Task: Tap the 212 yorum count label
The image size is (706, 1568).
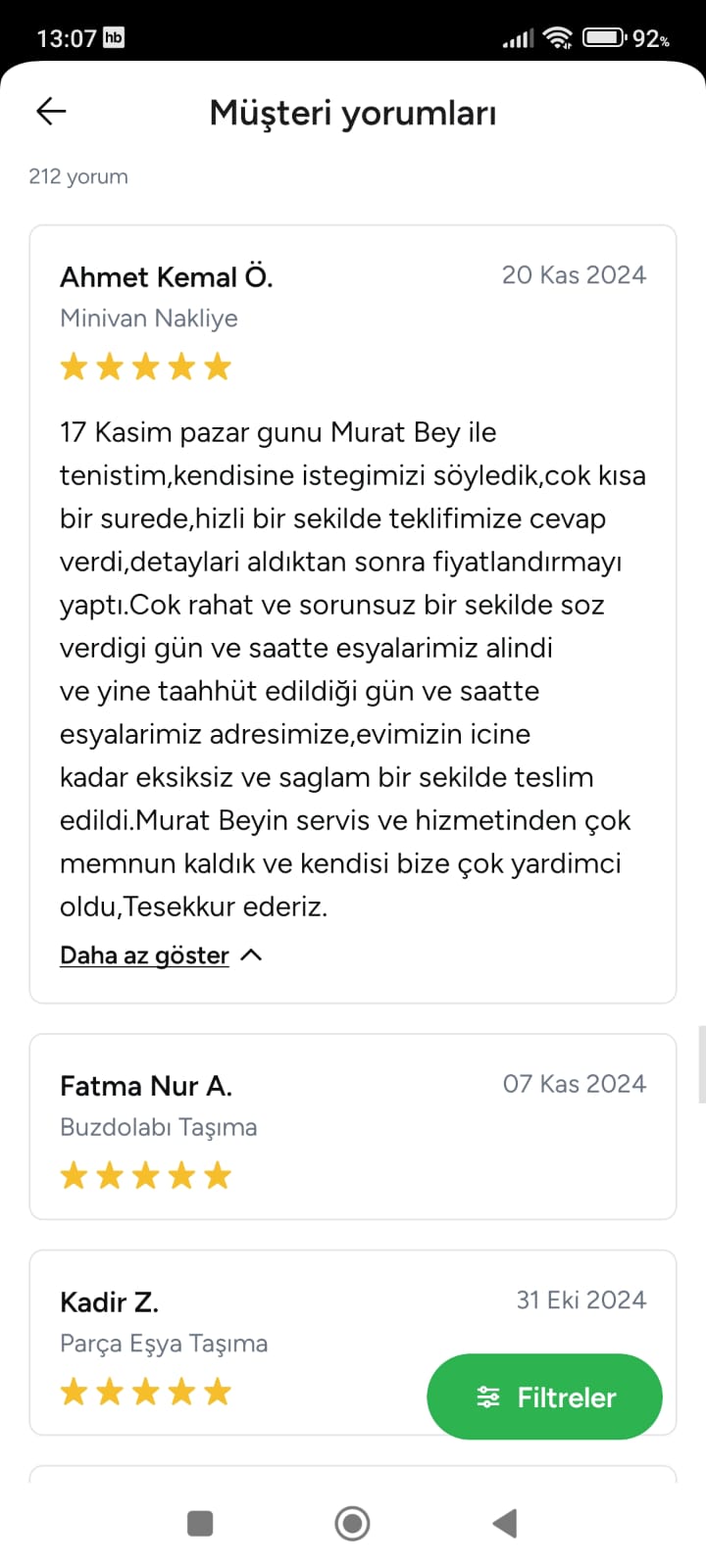Action: tap(77, 176)
